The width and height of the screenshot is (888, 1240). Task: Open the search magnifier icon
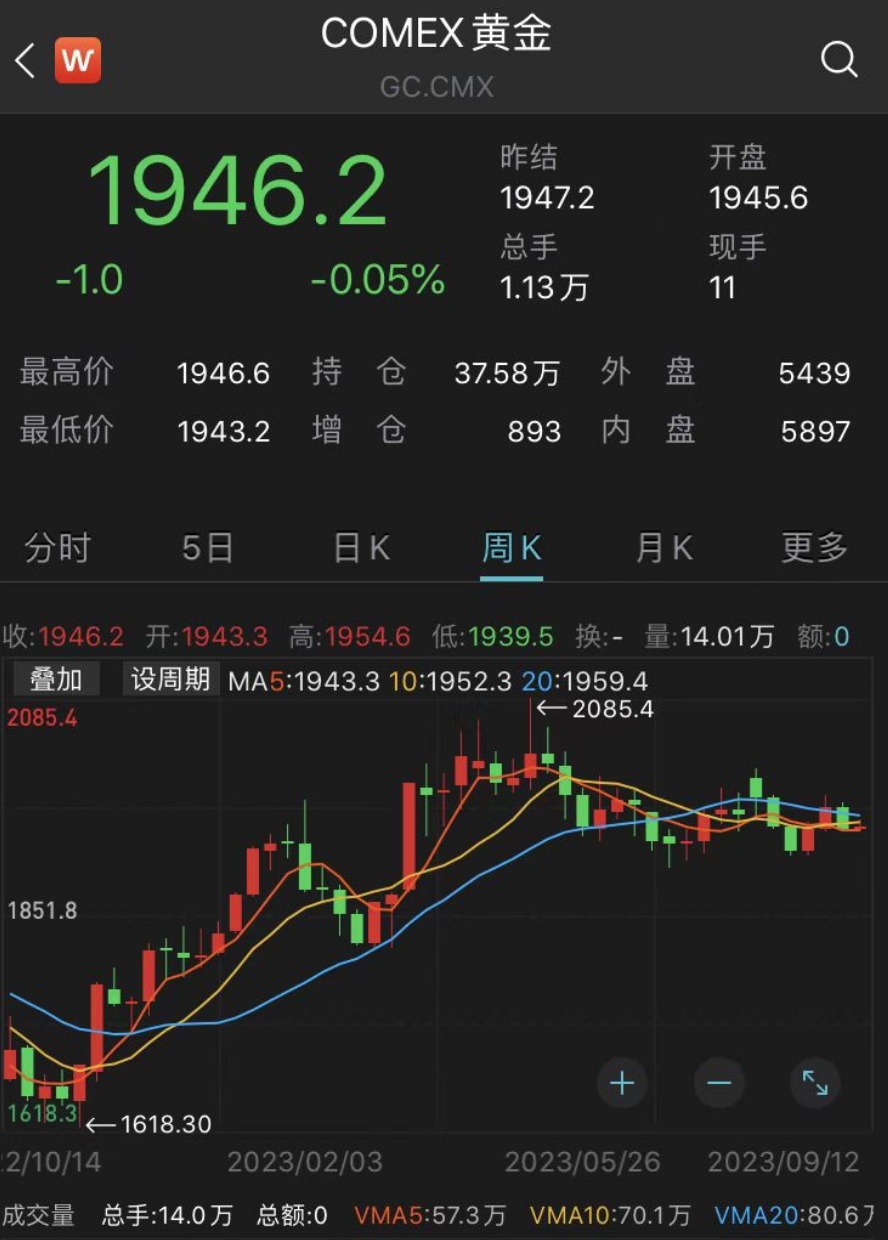coord(839,60)
